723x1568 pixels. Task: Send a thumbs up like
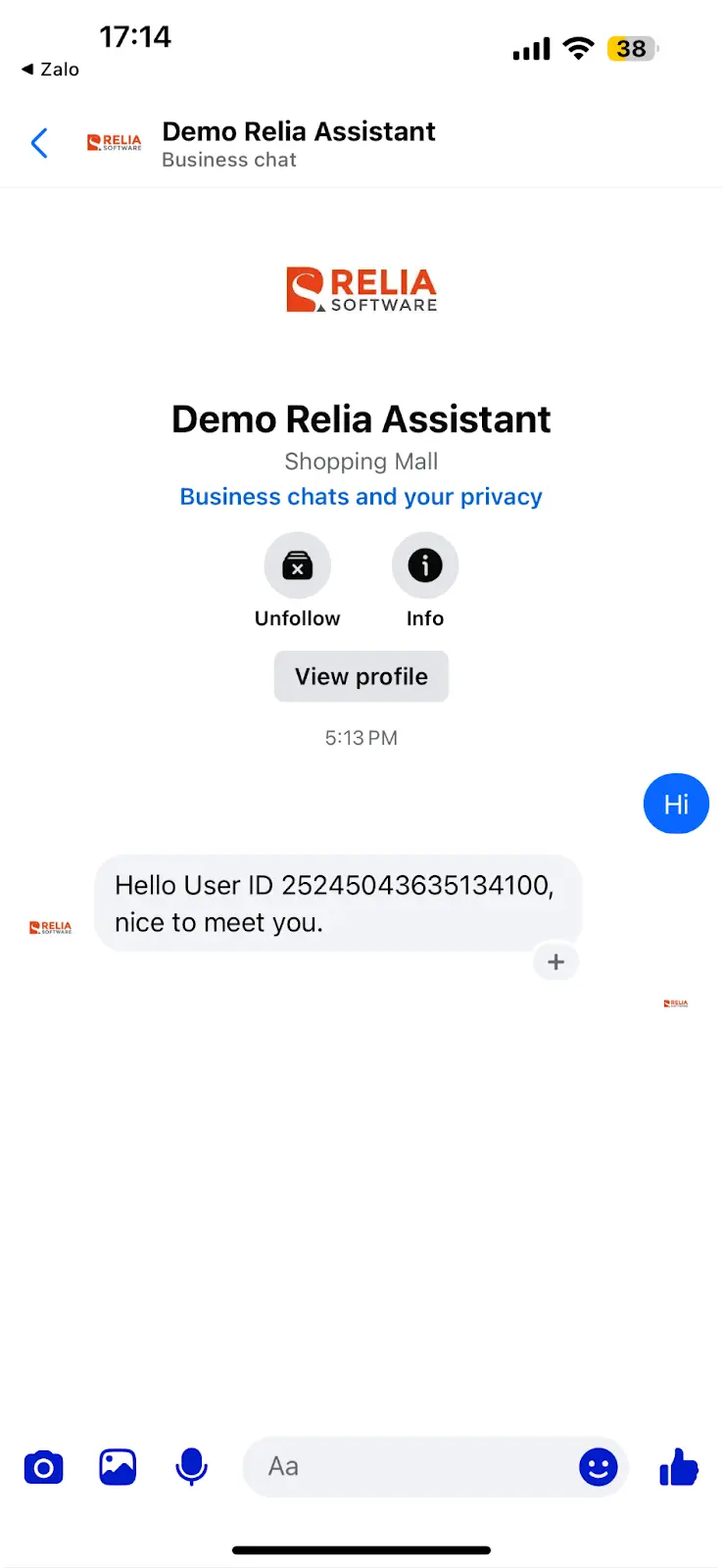click(x=678, y=1467)
